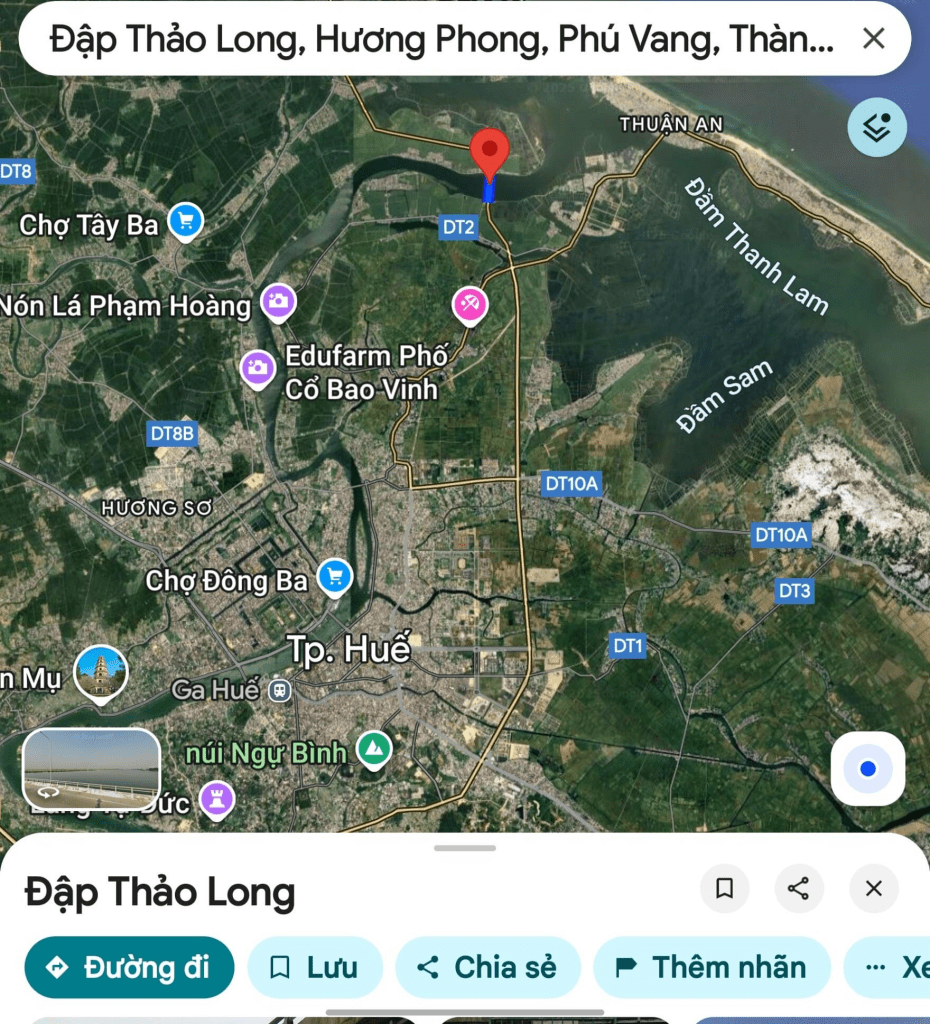Viewport: 930px width, 1024px height.
Task: Select the Ga Huế station marker
Action: (x=281, y=690)
